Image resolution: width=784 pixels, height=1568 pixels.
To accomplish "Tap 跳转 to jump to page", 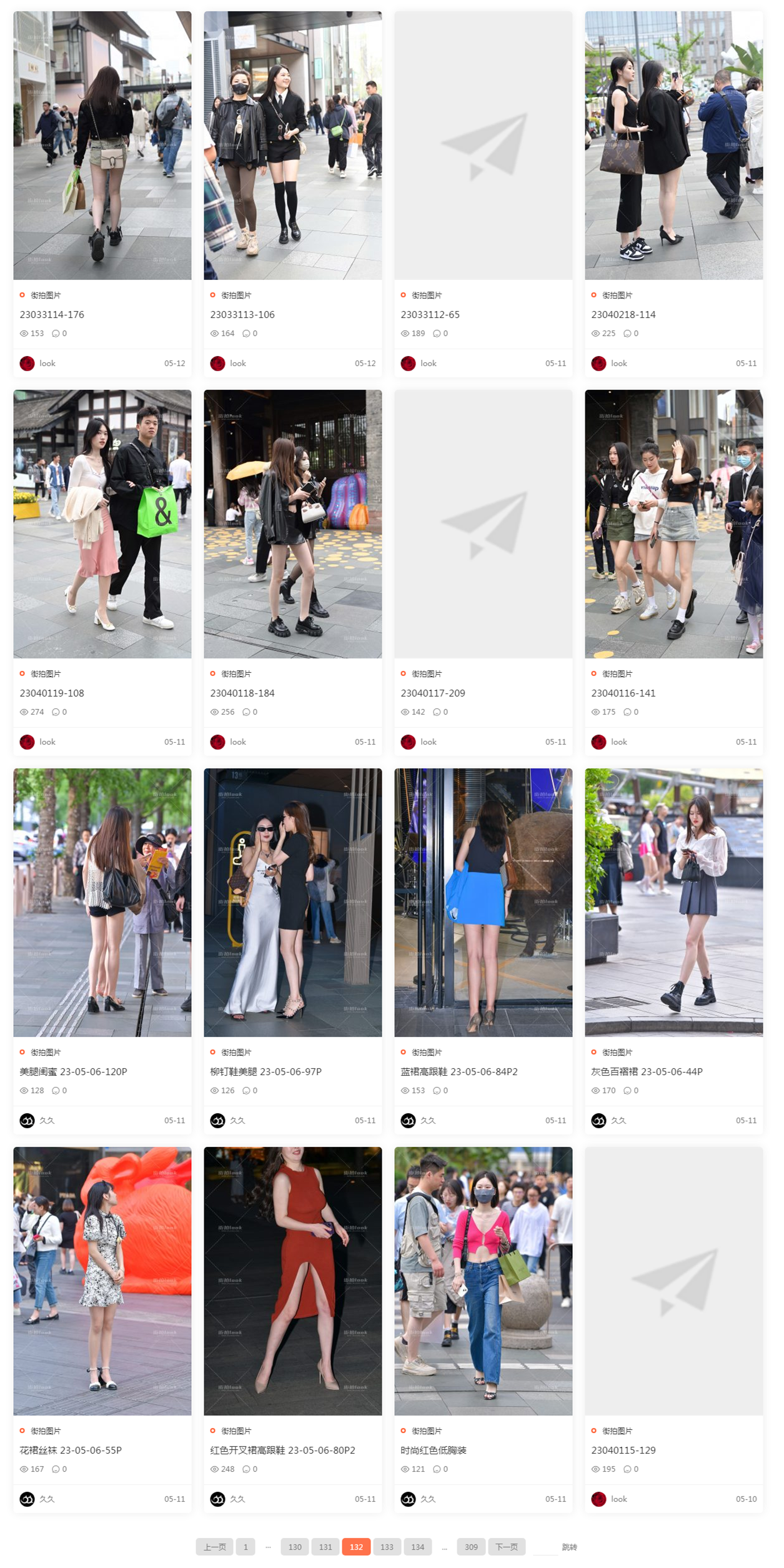I will coord(569,1547).
